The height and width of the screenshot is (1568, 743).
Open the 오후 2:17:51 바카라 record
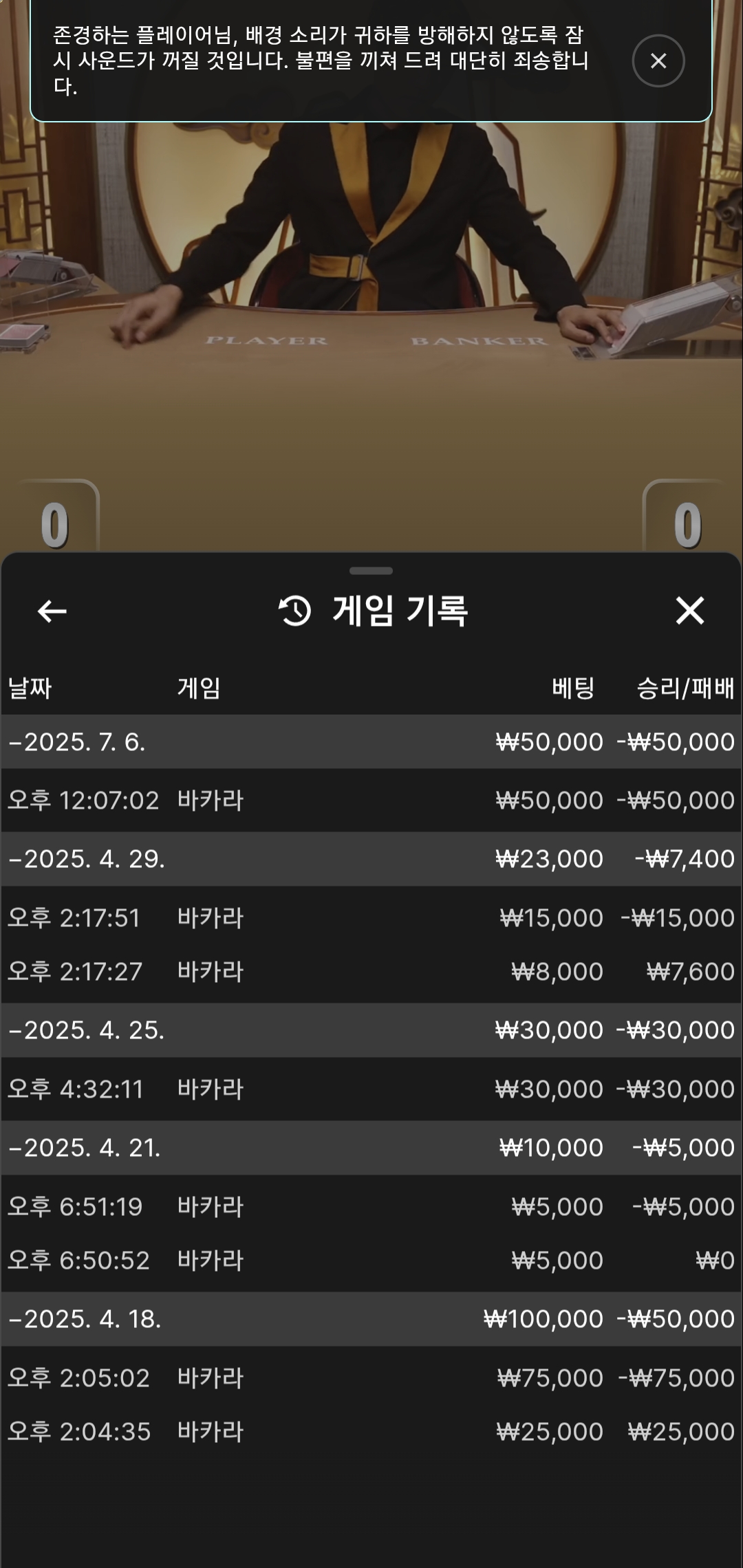click(x=371, y=918)
